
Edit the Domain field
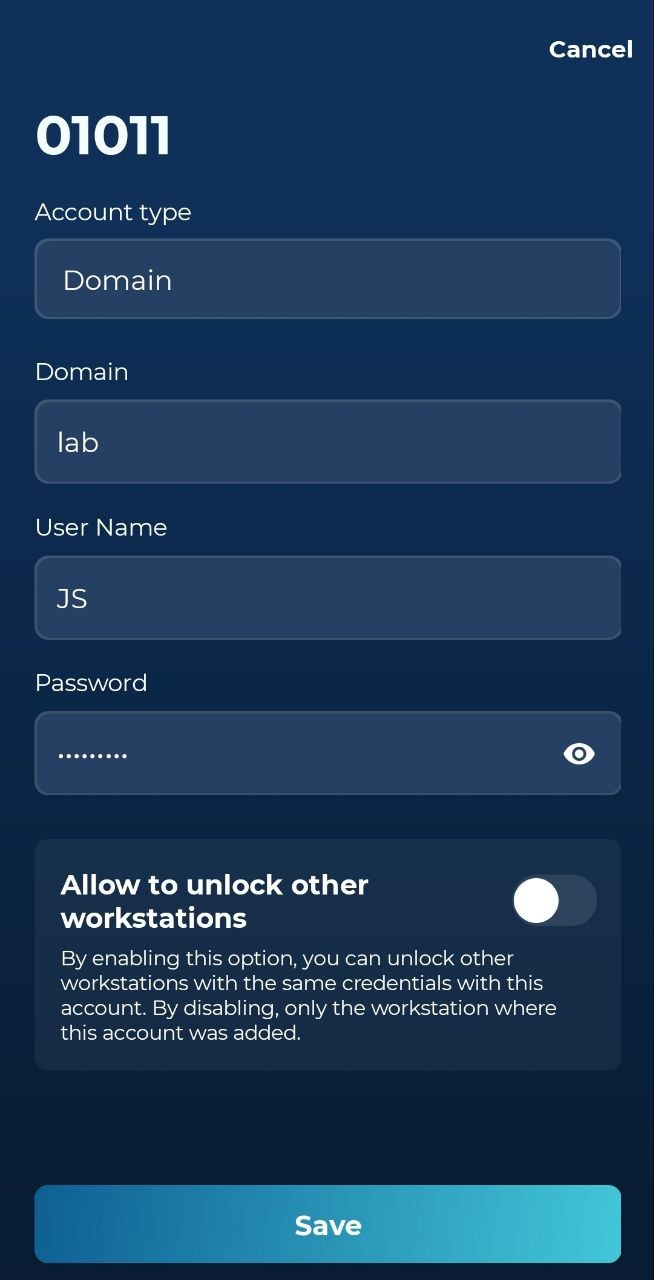(x=327, y=441)
